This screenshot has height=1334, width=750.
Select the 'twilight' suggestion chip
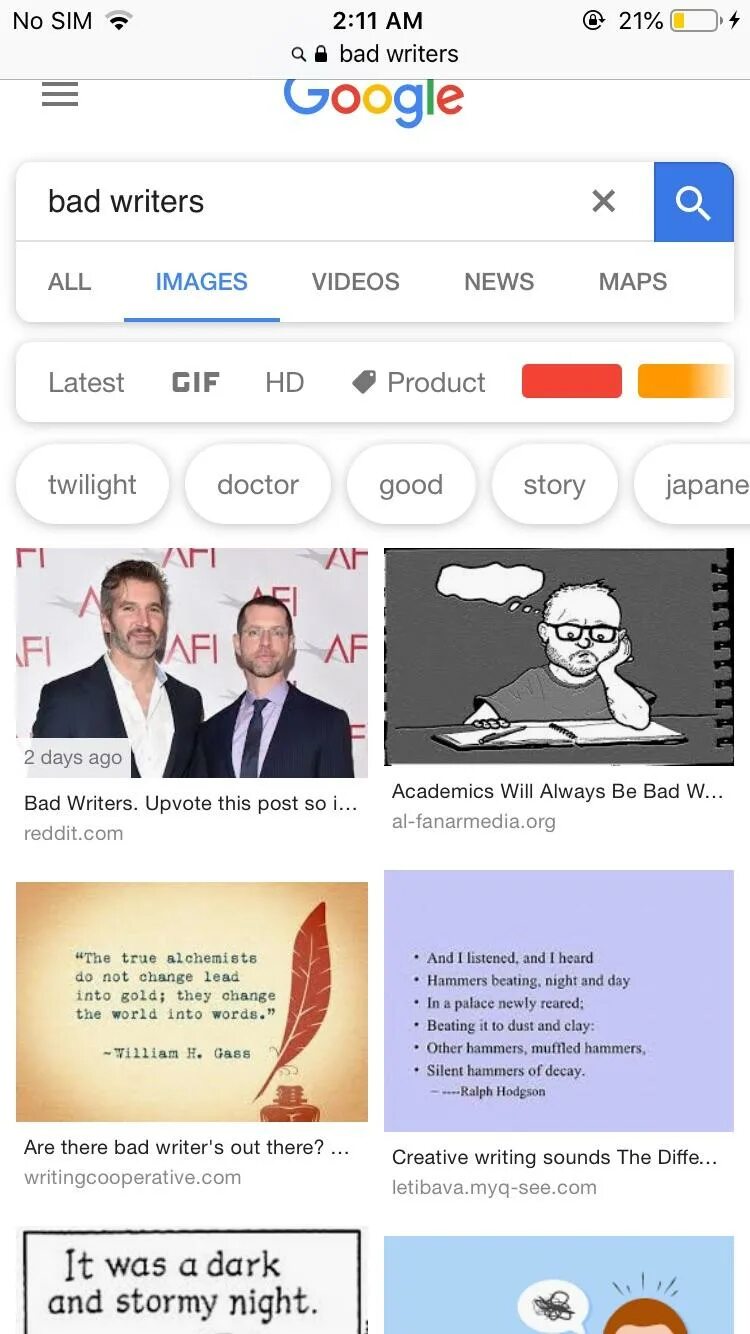tap(92, 485)
